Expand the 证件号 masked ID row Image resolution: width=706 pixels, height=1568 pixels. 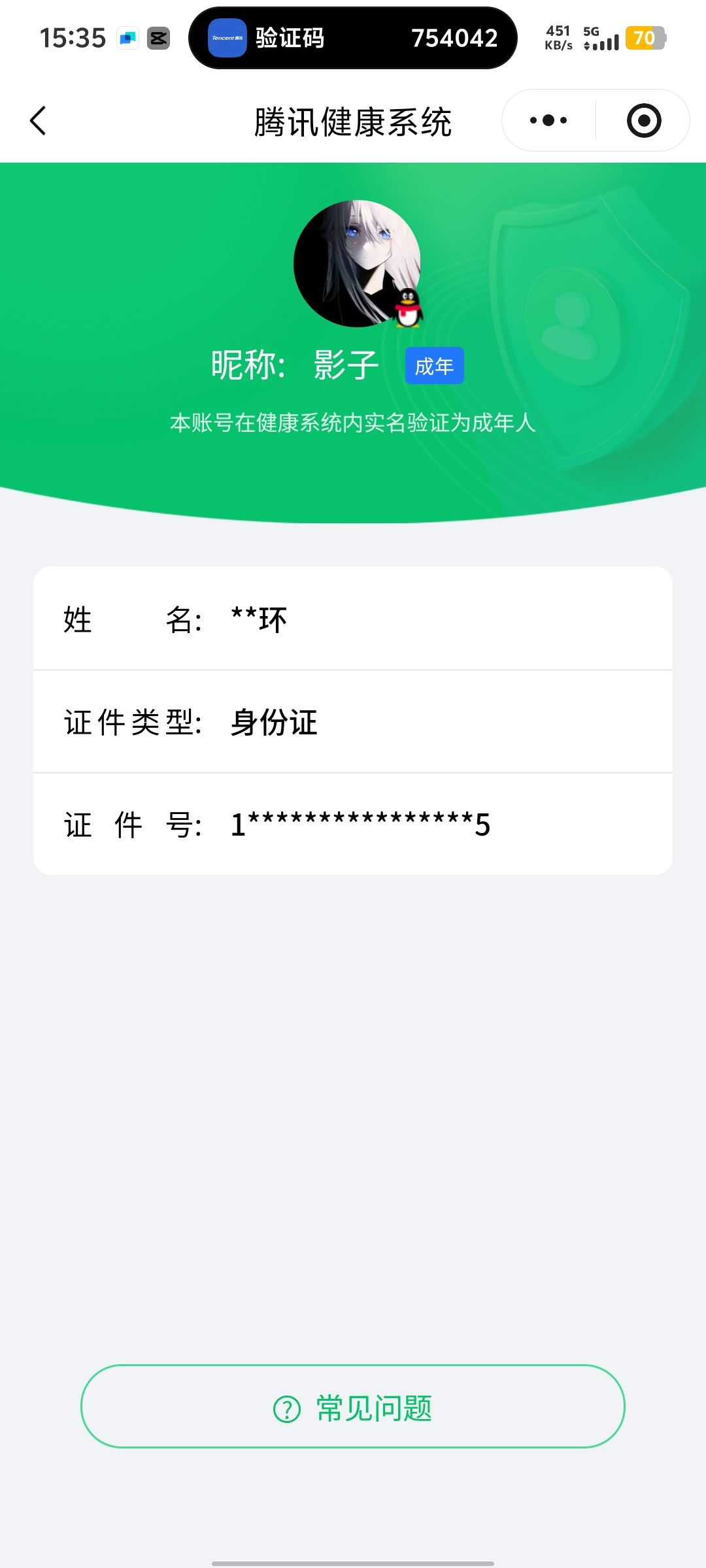(x=353, y=825)
